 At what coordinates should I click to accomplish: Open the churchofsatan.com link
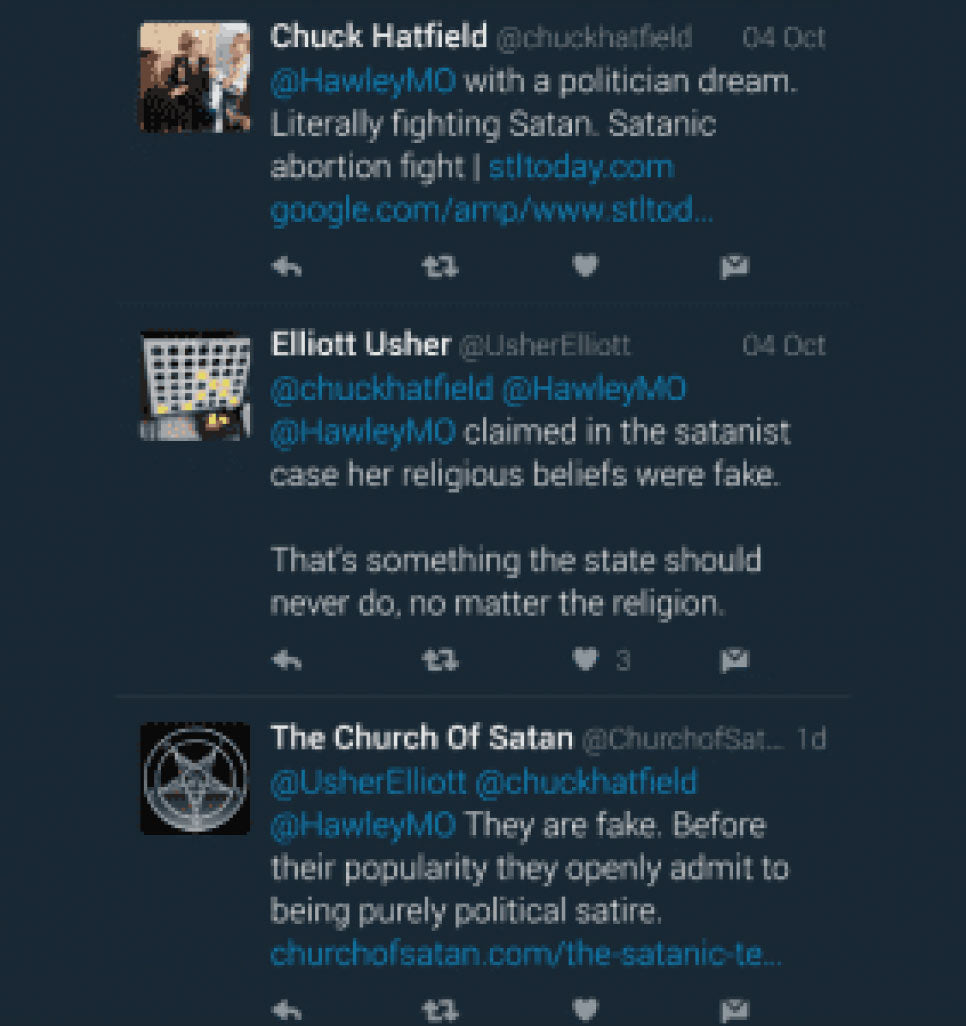pyautogui.click(x=525, y=954)
